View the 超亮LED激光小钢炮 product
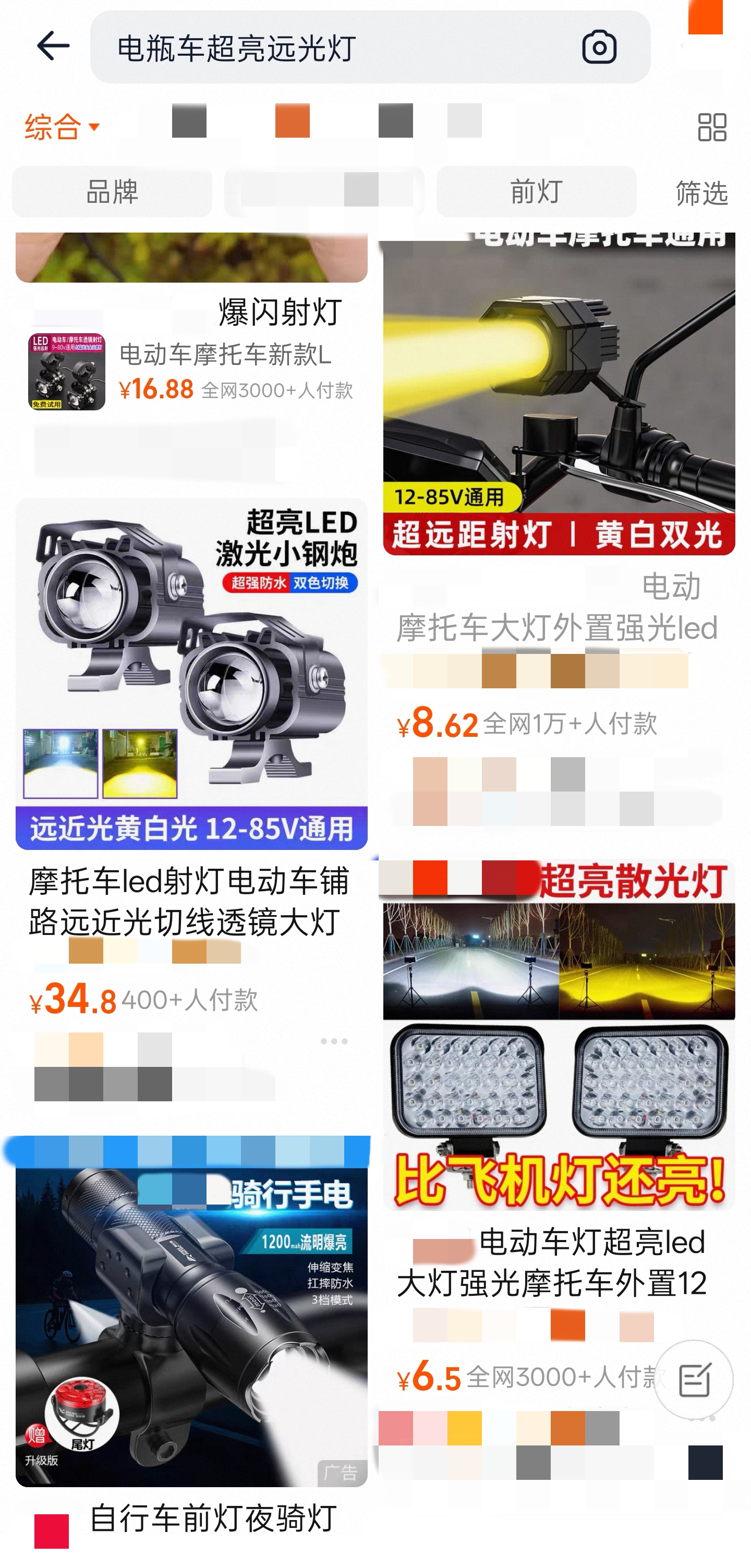 (191, 673)
